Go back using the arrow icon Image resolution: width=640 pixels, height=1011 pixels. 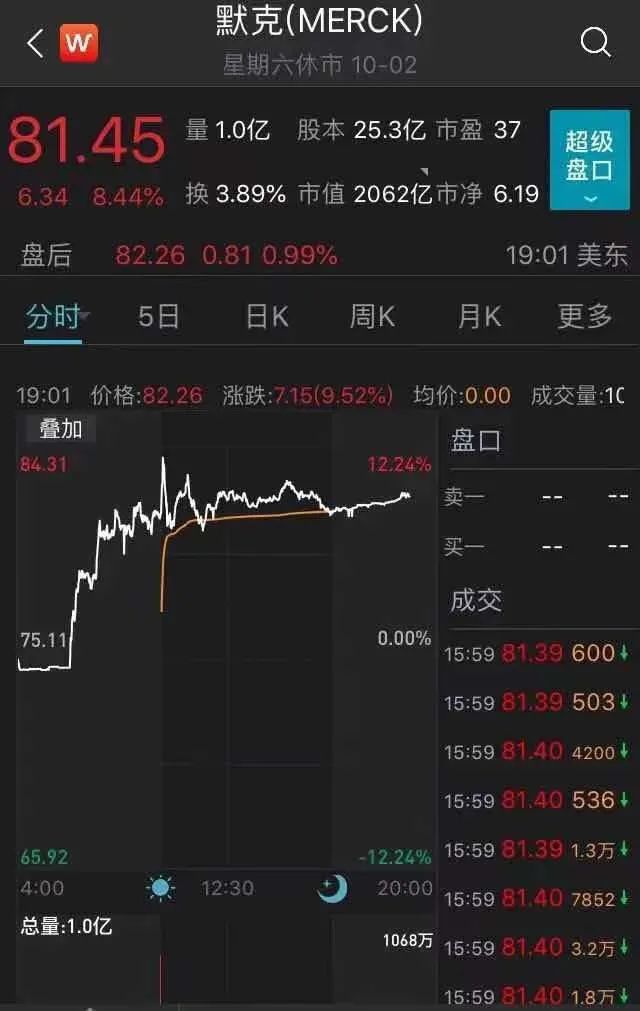coord(36,43)
